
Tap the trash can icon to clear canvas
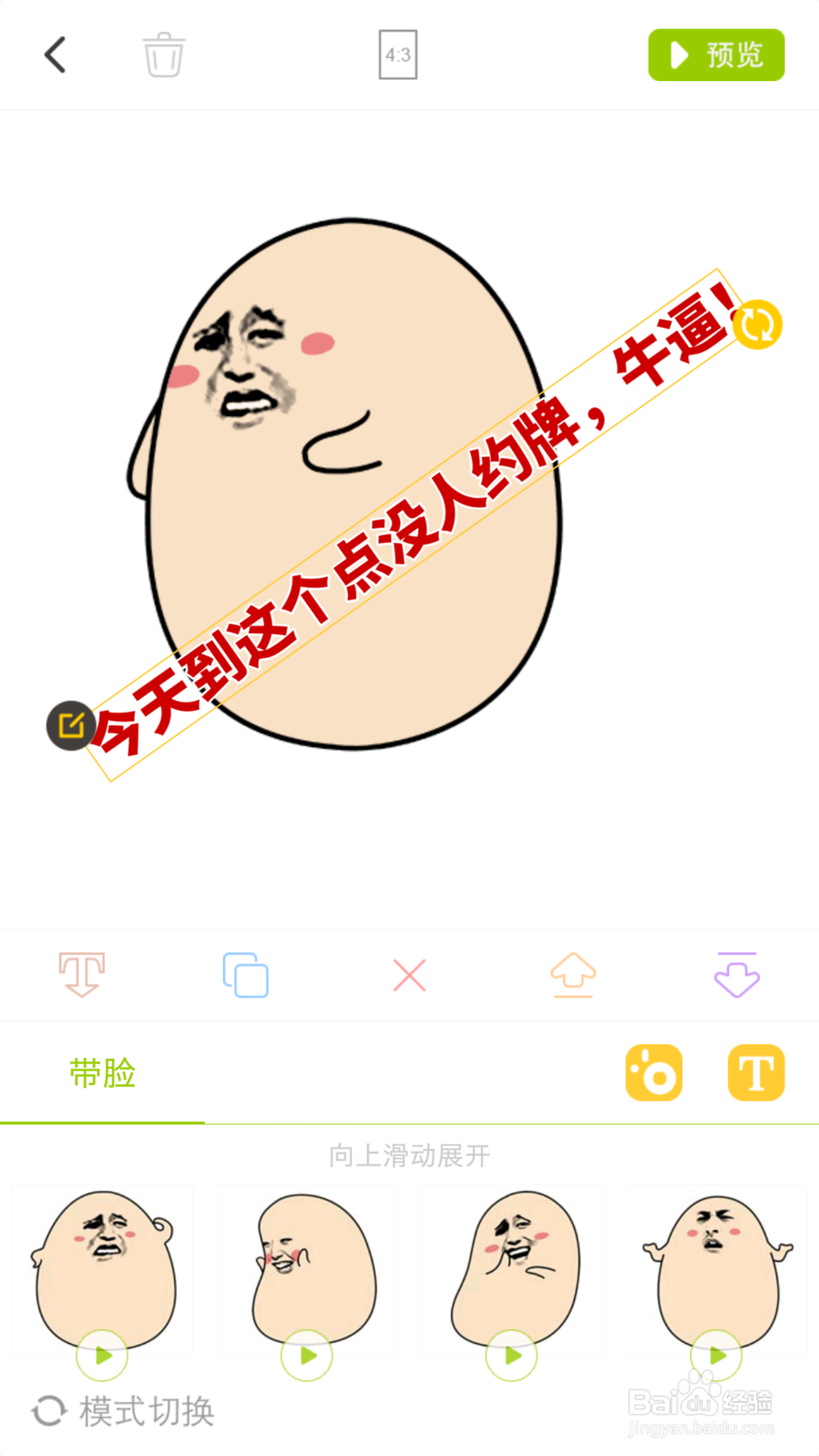[163, 54]
